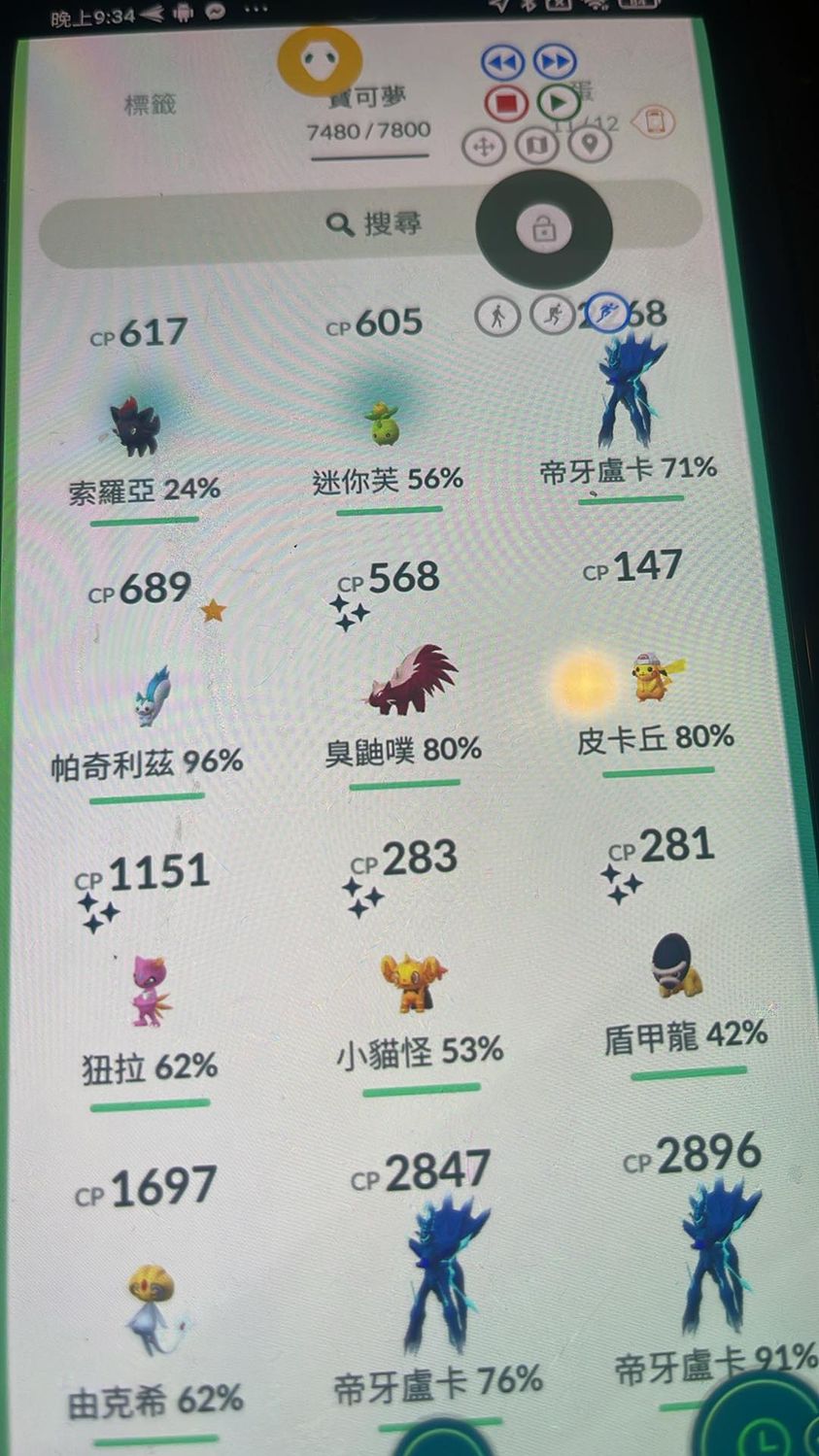
Task: Open 索羅亞 CP617
Action: pyautogui.click(x=138, y=427)
